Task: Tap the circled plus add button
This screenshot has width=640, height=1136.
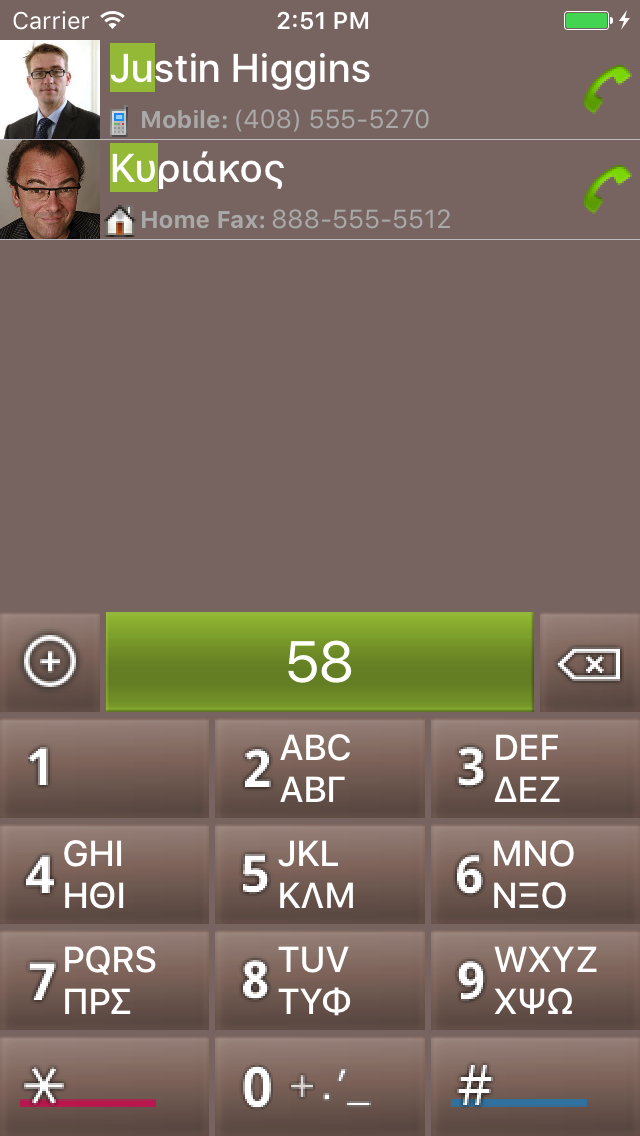Action: 50,661
